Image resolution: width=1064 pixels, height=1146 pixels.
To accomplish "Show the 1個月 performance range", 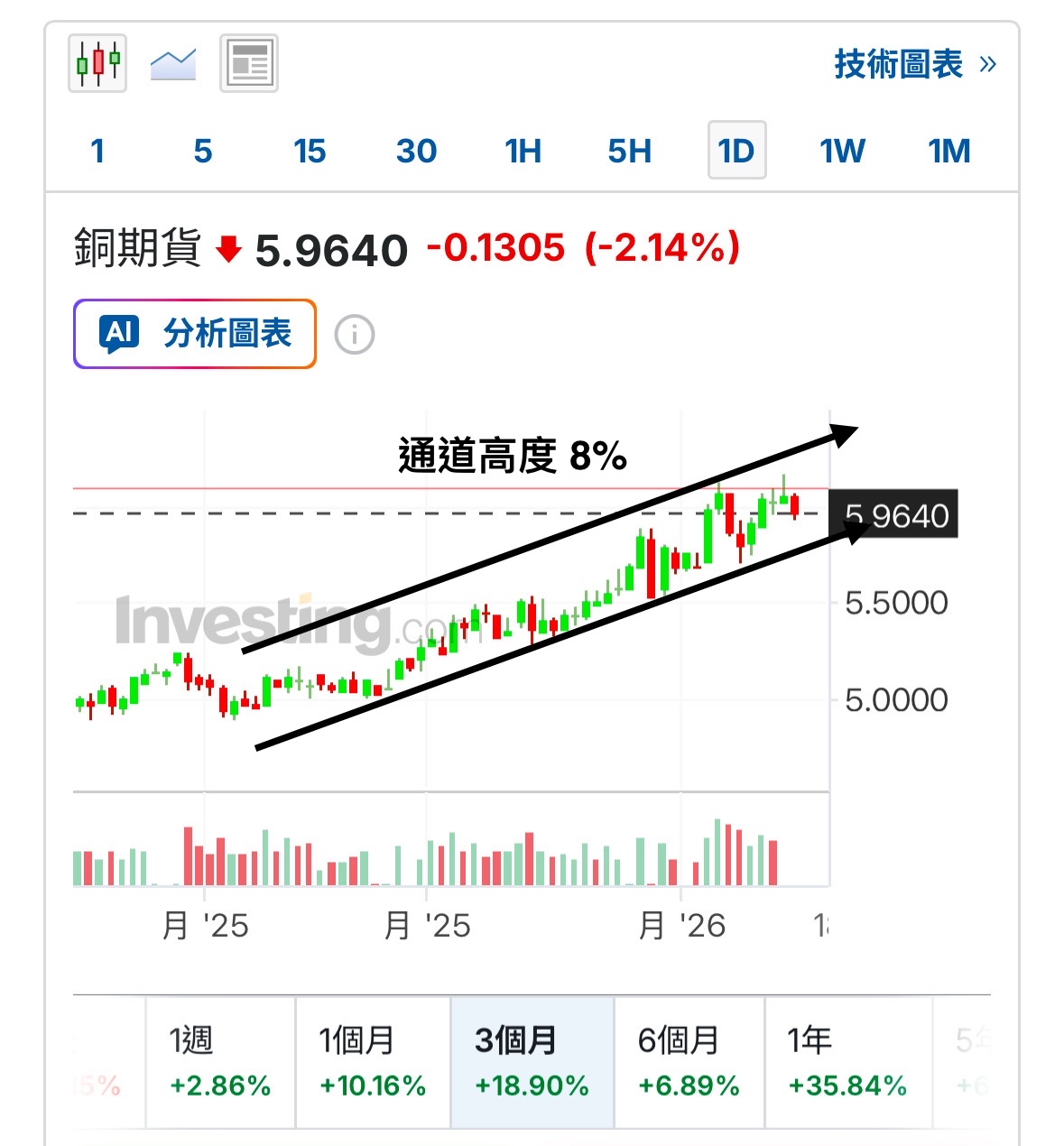I will point(373,1062).
